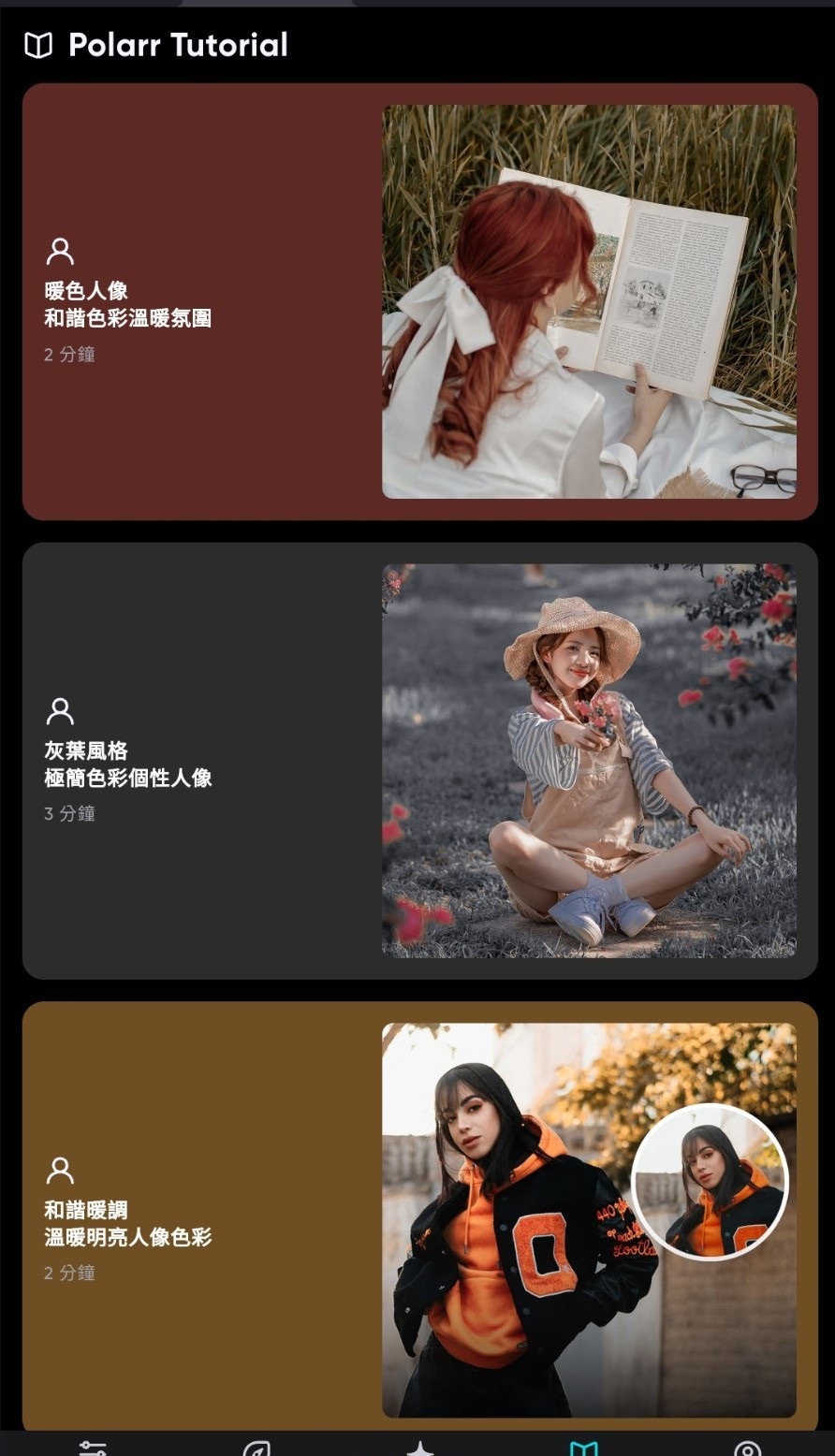Switch to the leaf icon tab

tap(256, 1449)
